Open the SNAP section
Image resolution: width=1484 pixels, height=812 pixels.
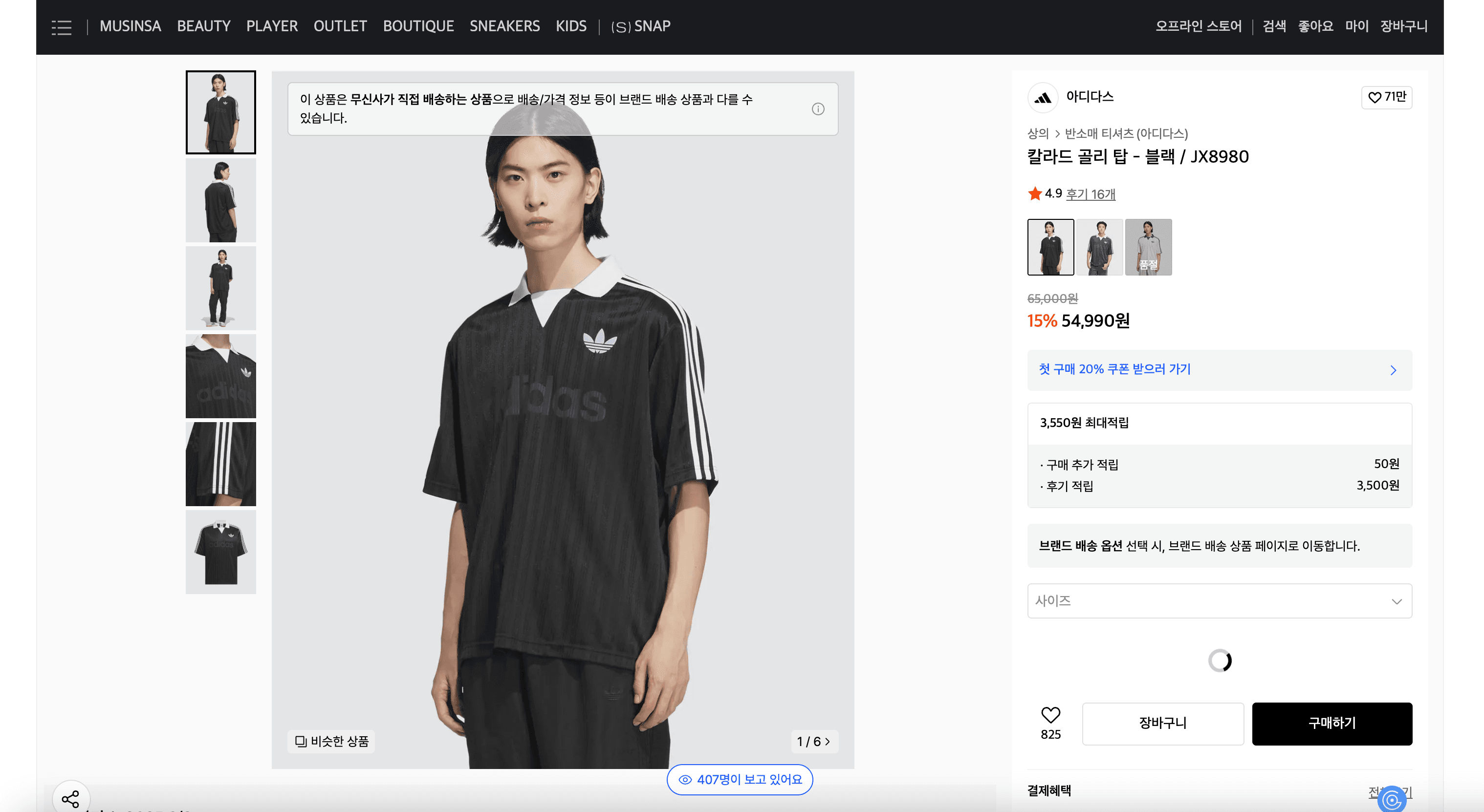(641, 26)
